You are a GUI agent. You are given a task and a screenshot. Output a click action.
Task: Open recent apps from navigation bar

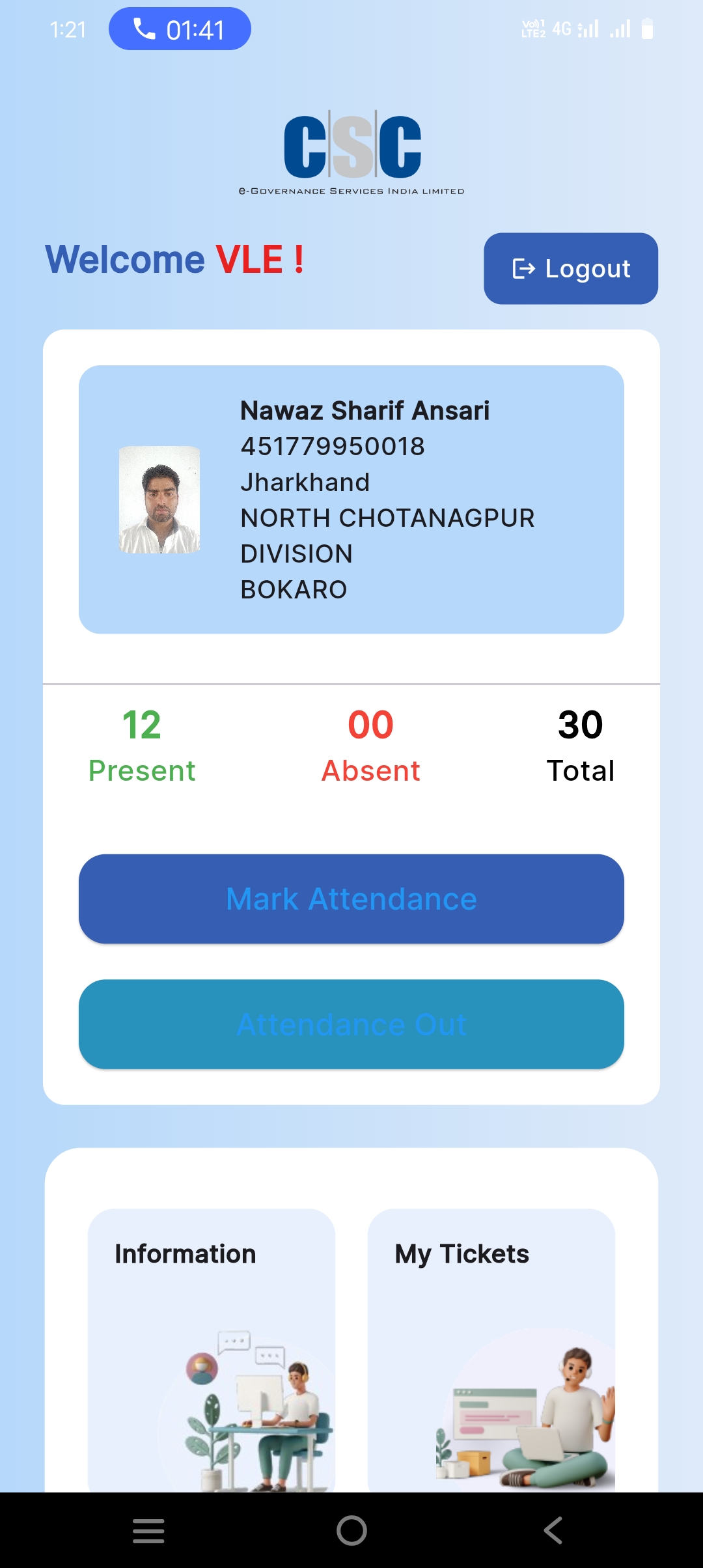148,1530
